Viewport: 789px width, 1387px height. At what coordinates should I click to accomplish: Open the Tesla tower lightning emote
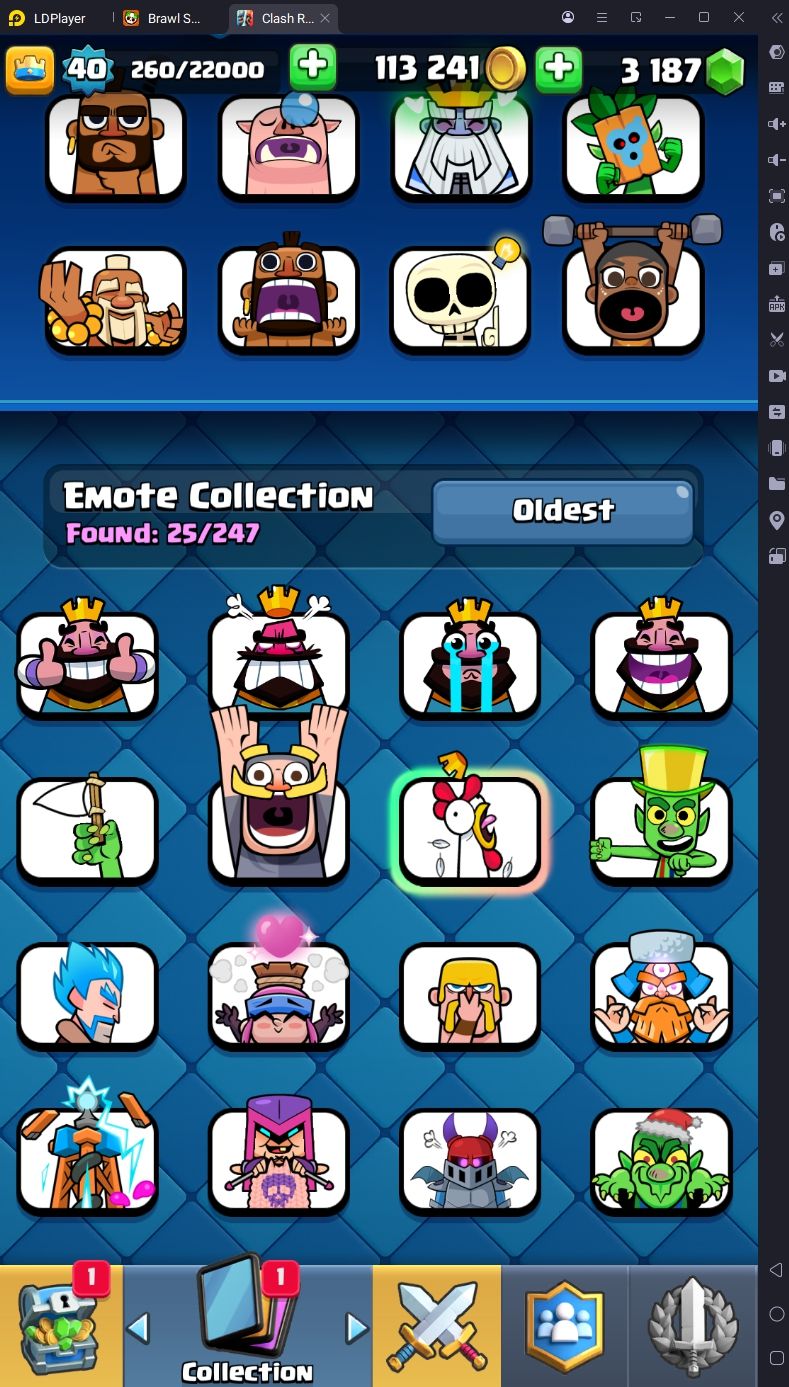[87, 1160]
